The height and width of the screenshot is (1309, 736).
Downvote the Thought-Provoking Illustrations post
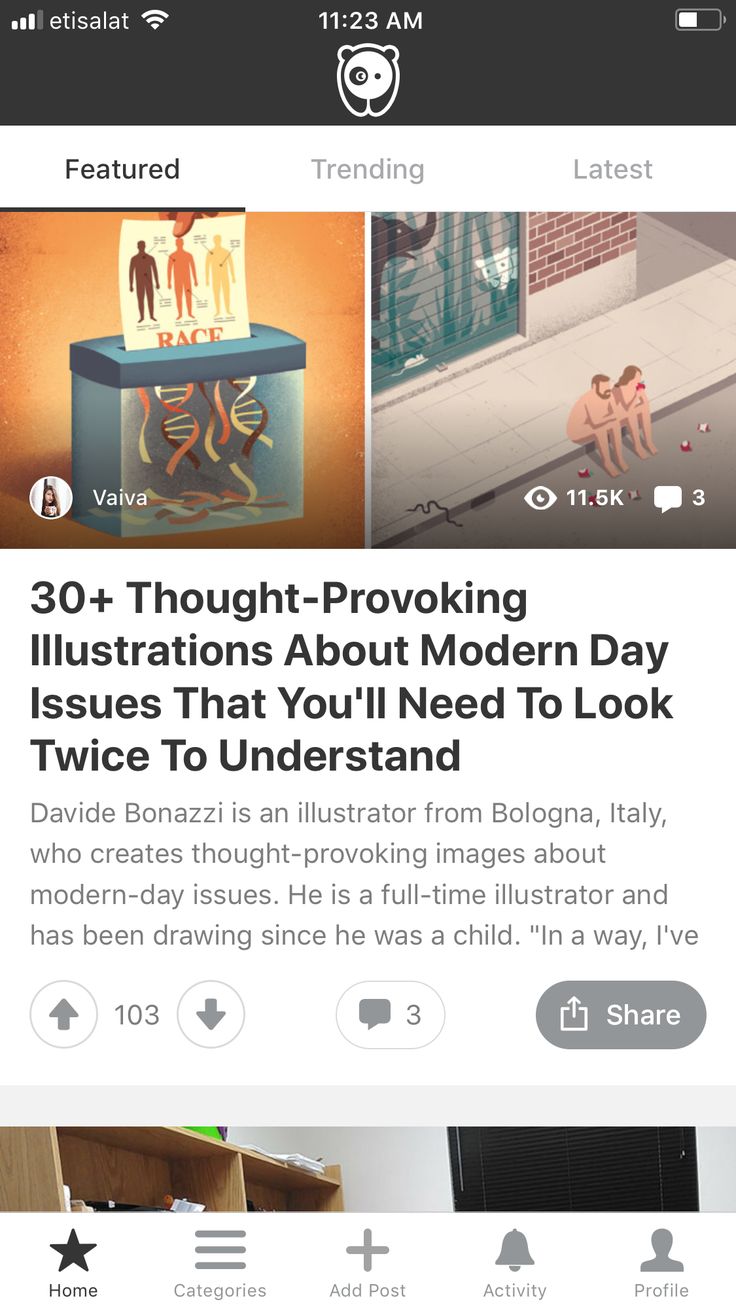tap(211, 1015)
